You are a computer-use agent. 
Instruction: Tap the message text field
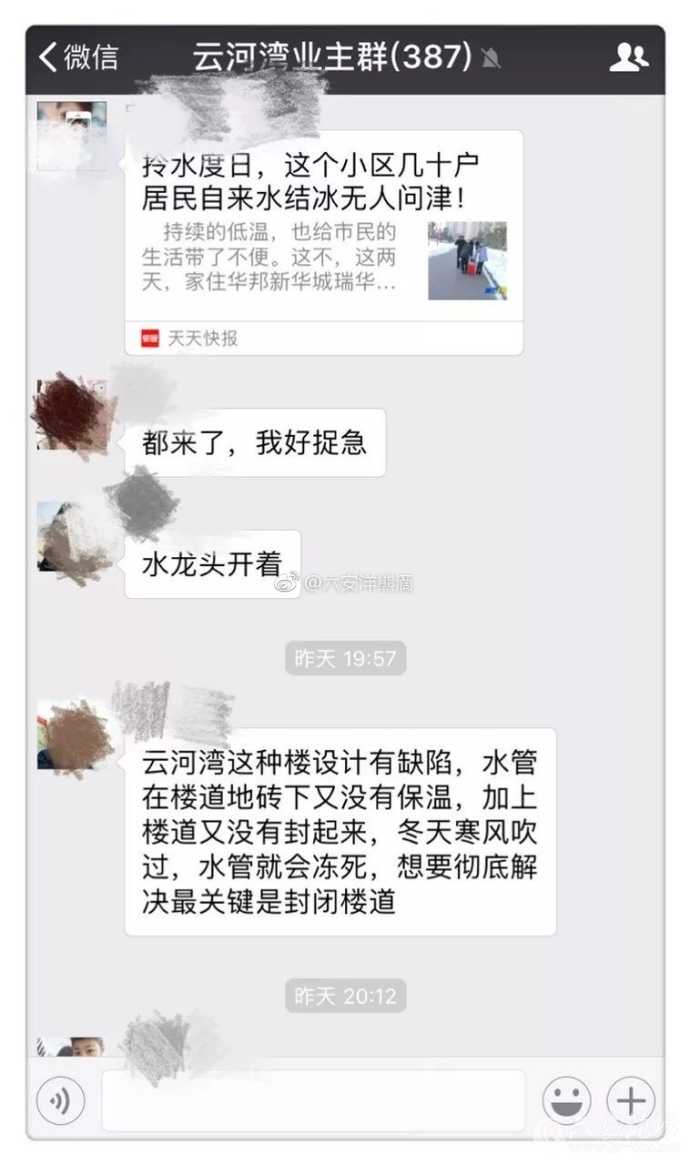(313, 1101)
